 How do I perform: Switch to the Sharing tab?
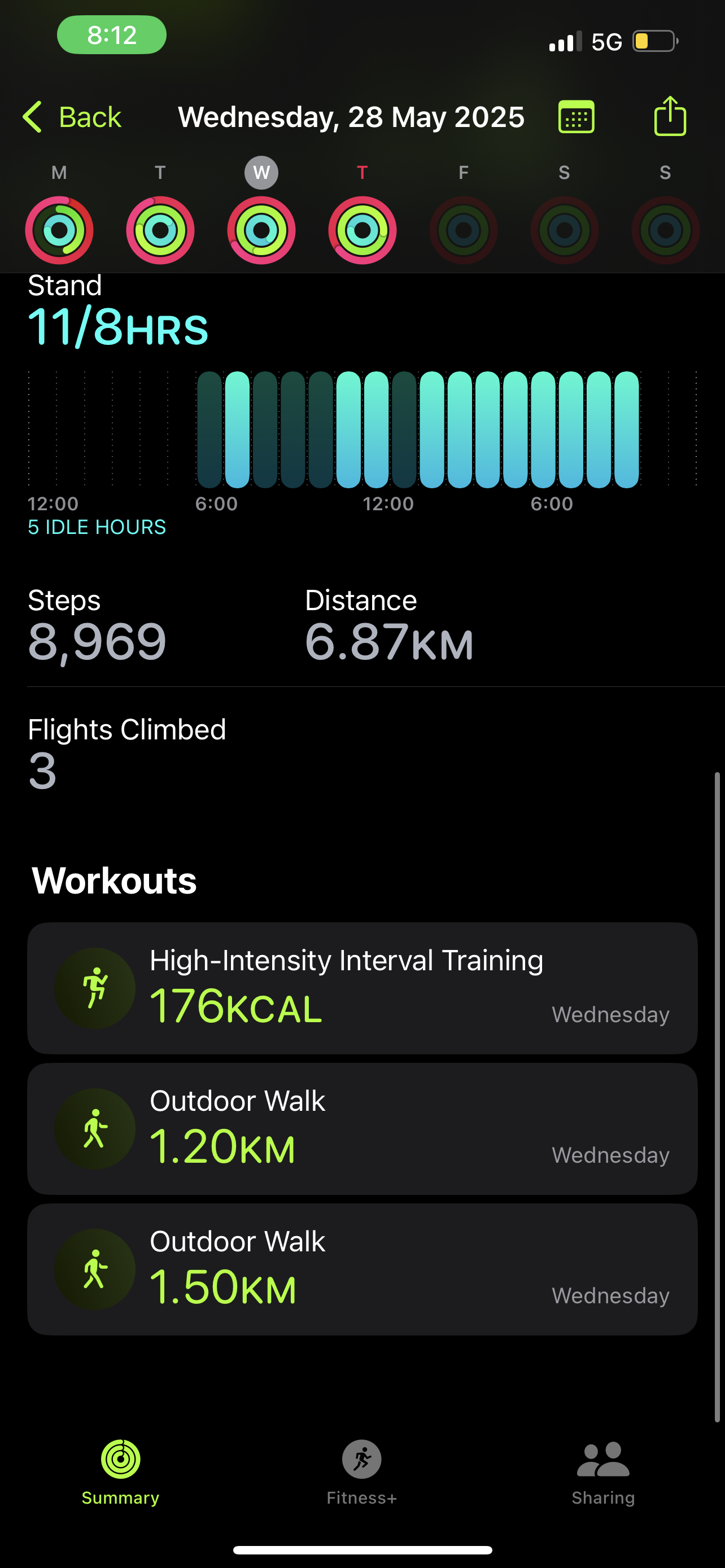[x=602, y=1473]
